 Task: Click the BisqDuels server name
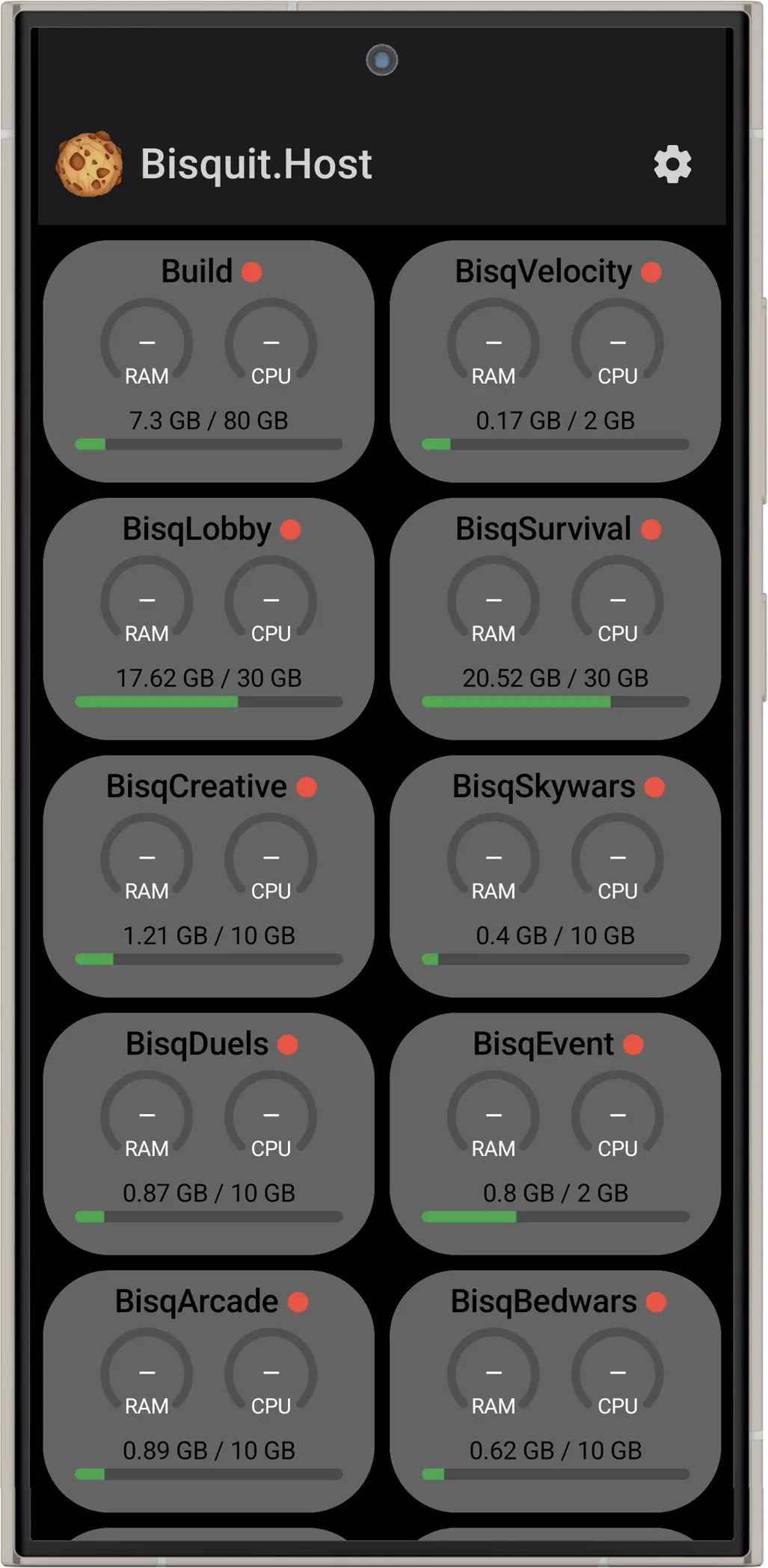tap(196, 1042)
